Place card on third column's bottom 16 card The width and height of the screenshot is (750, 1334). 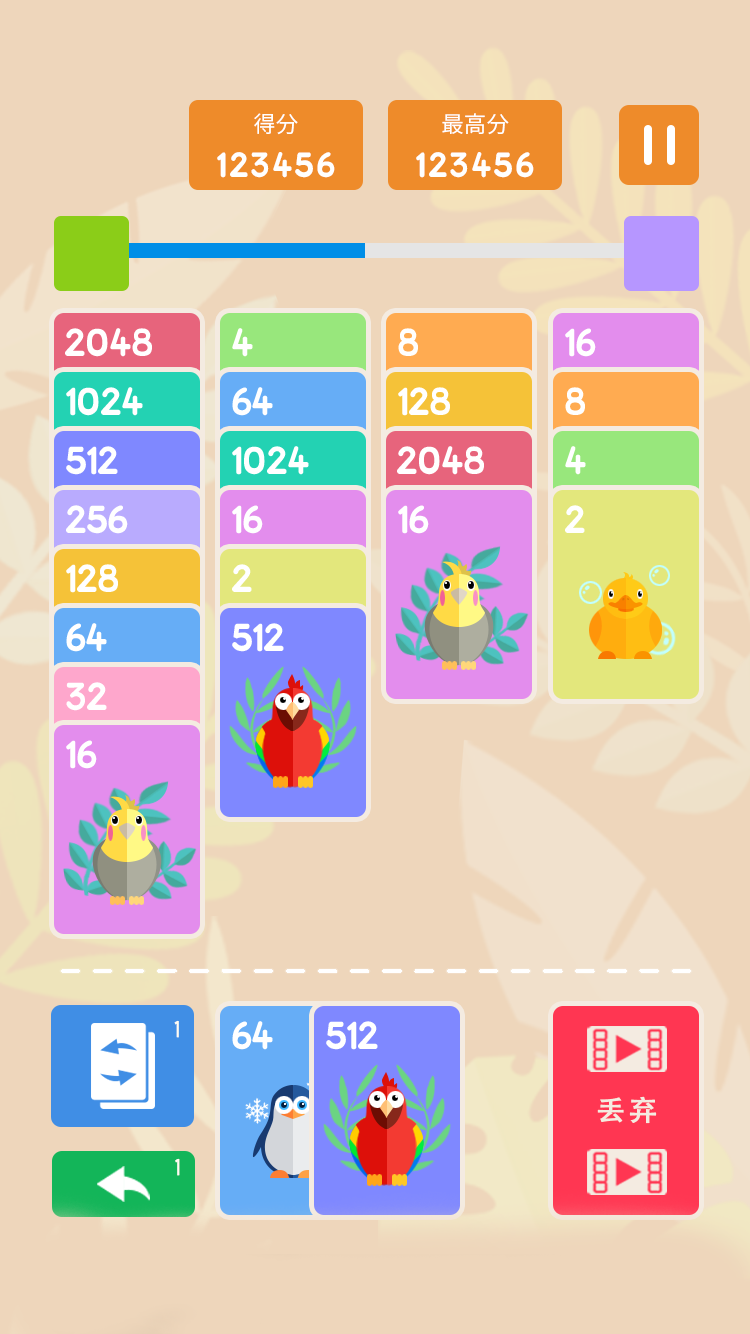[459, 595]
